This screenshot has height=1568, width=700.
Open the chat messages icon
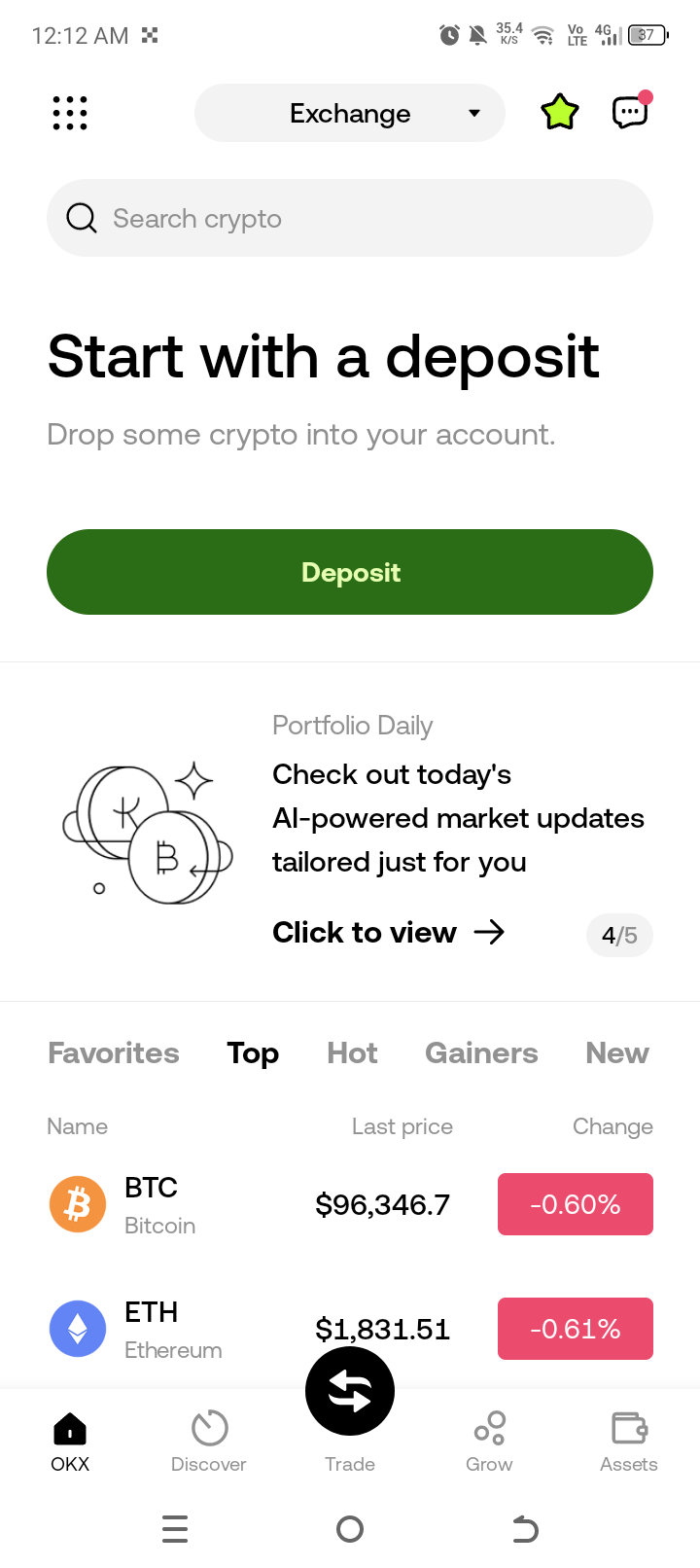[630, 113]
